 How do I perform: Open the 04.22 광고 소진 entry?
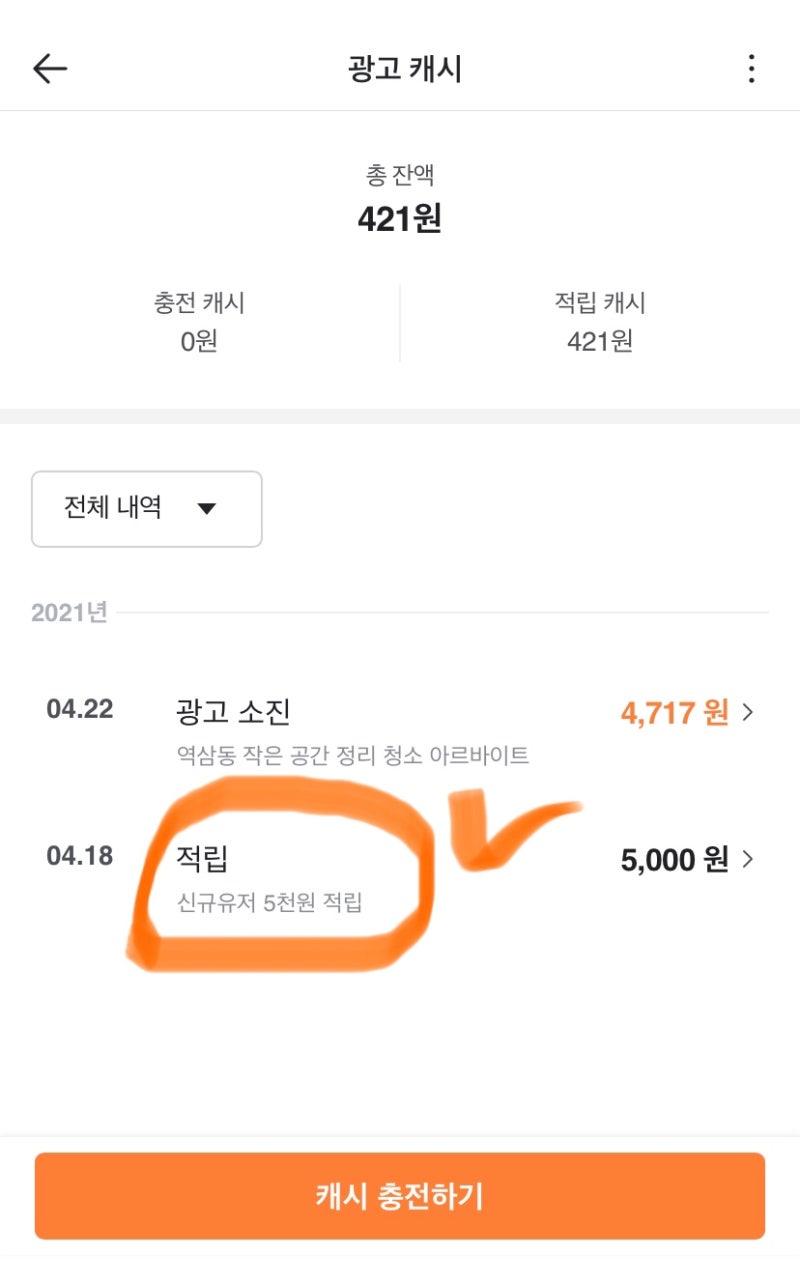(400, 731)
